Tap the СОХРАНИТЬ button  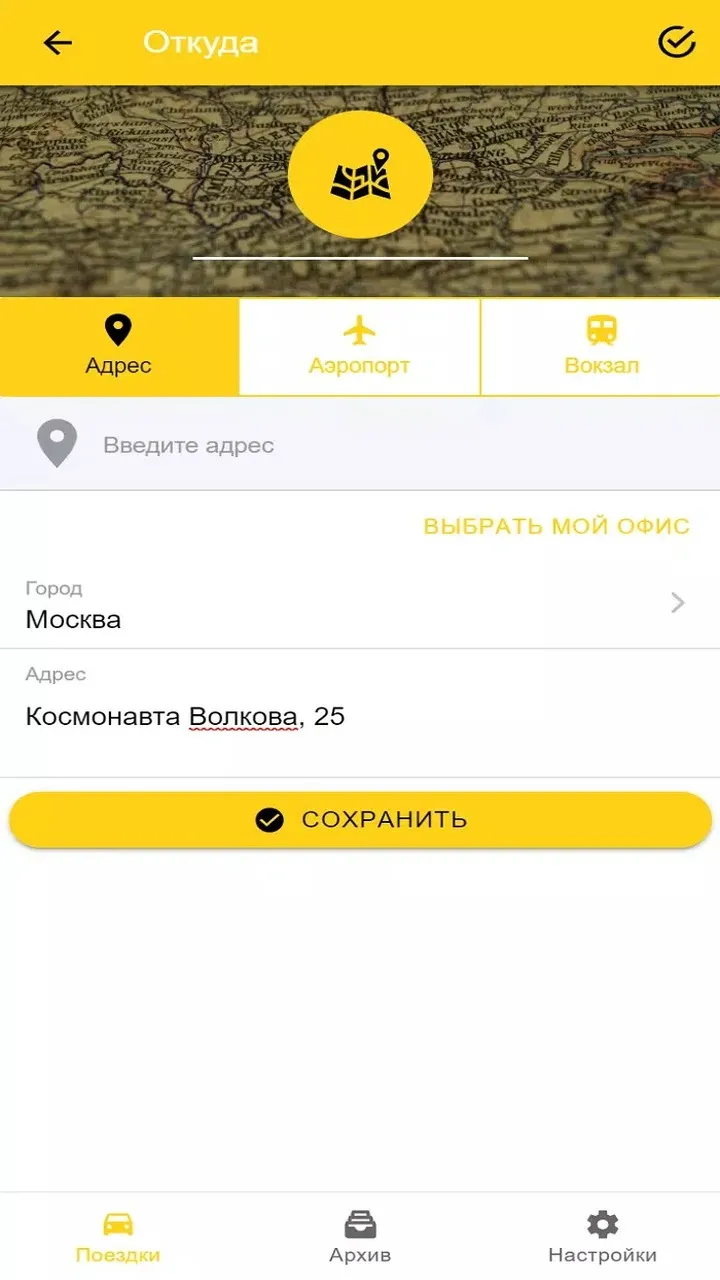(x=360, y=820)
